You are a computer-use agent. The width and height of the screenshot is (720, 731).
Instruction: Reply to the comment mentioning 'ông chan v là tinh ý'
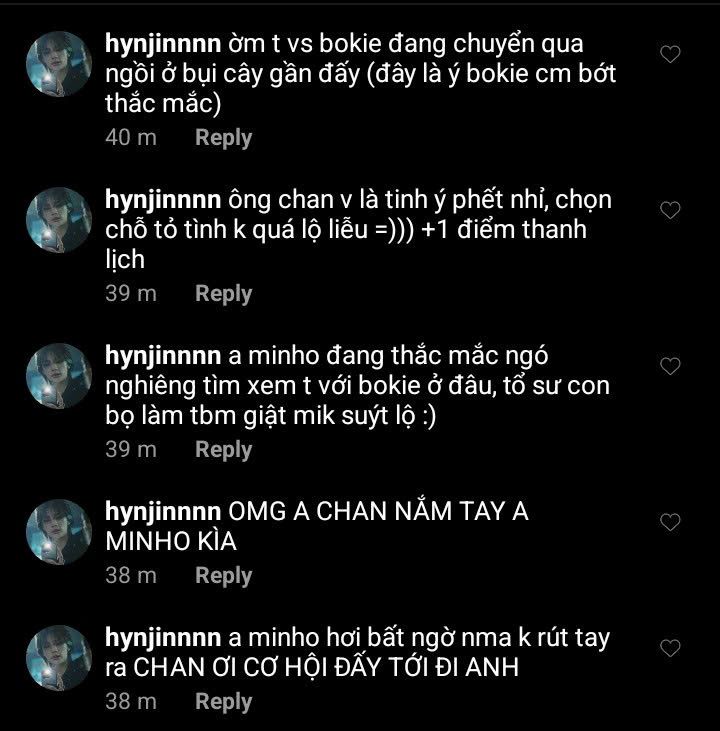click(223, 294)
